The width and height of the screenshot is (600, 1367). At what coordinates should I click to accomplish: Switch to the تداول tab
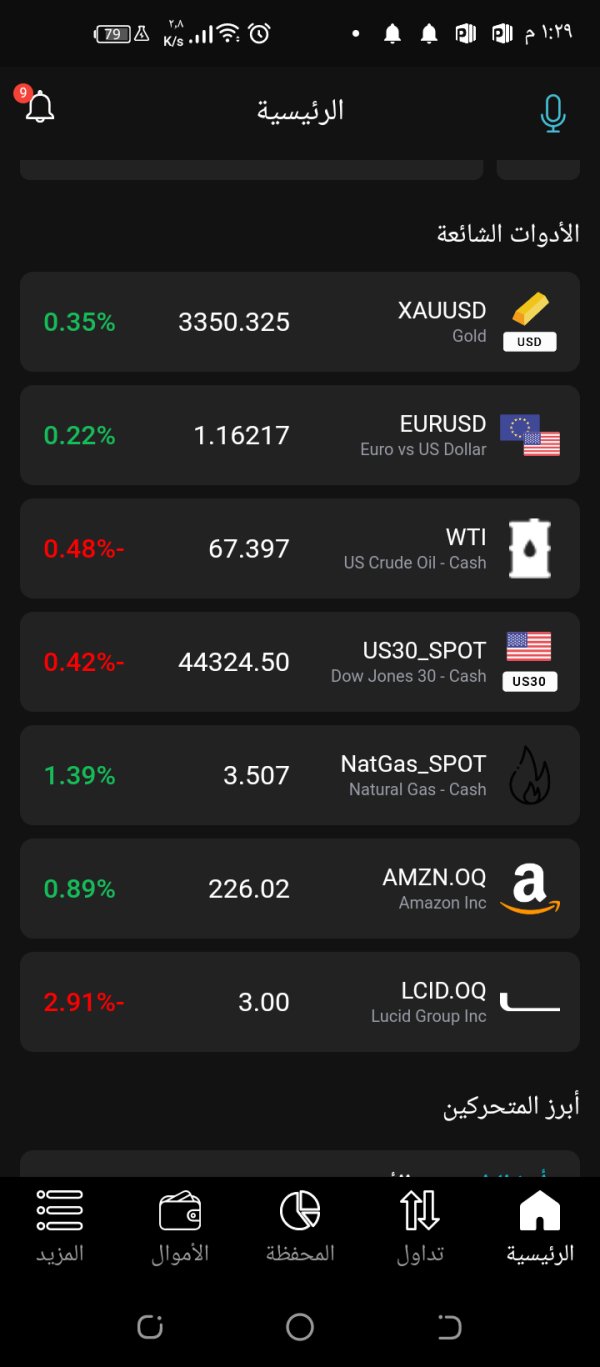pos(420,1226)
